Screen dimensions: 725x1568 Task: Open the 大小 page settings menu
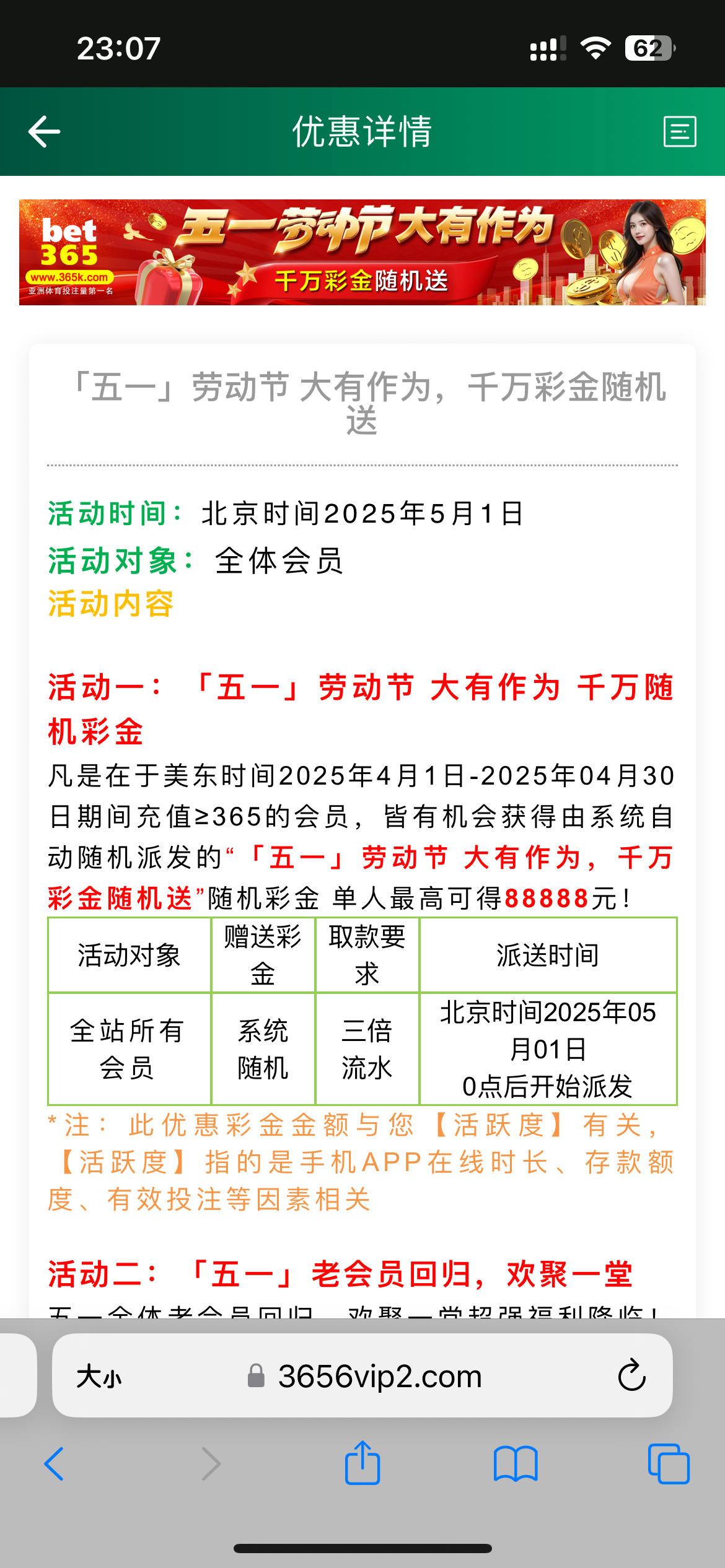(x=99, y=1377)
